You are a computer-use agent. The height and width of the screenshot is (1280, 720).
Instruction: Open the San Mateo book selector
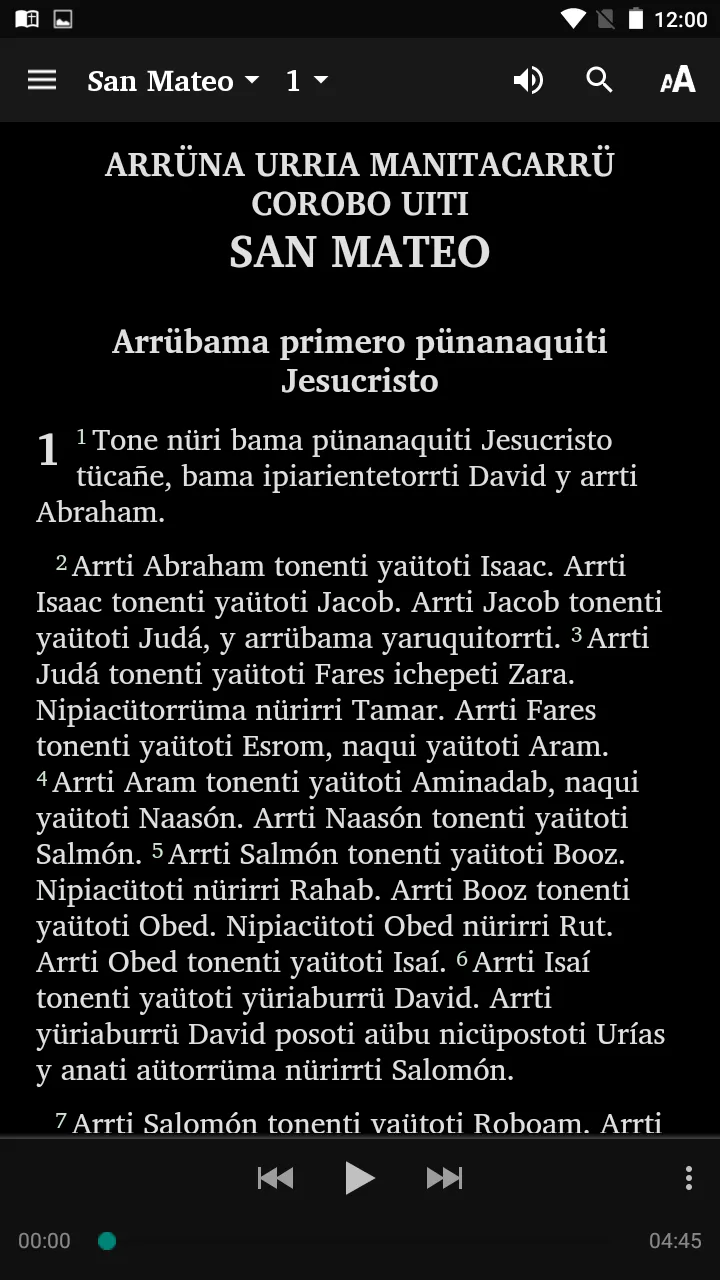point(173,81)
